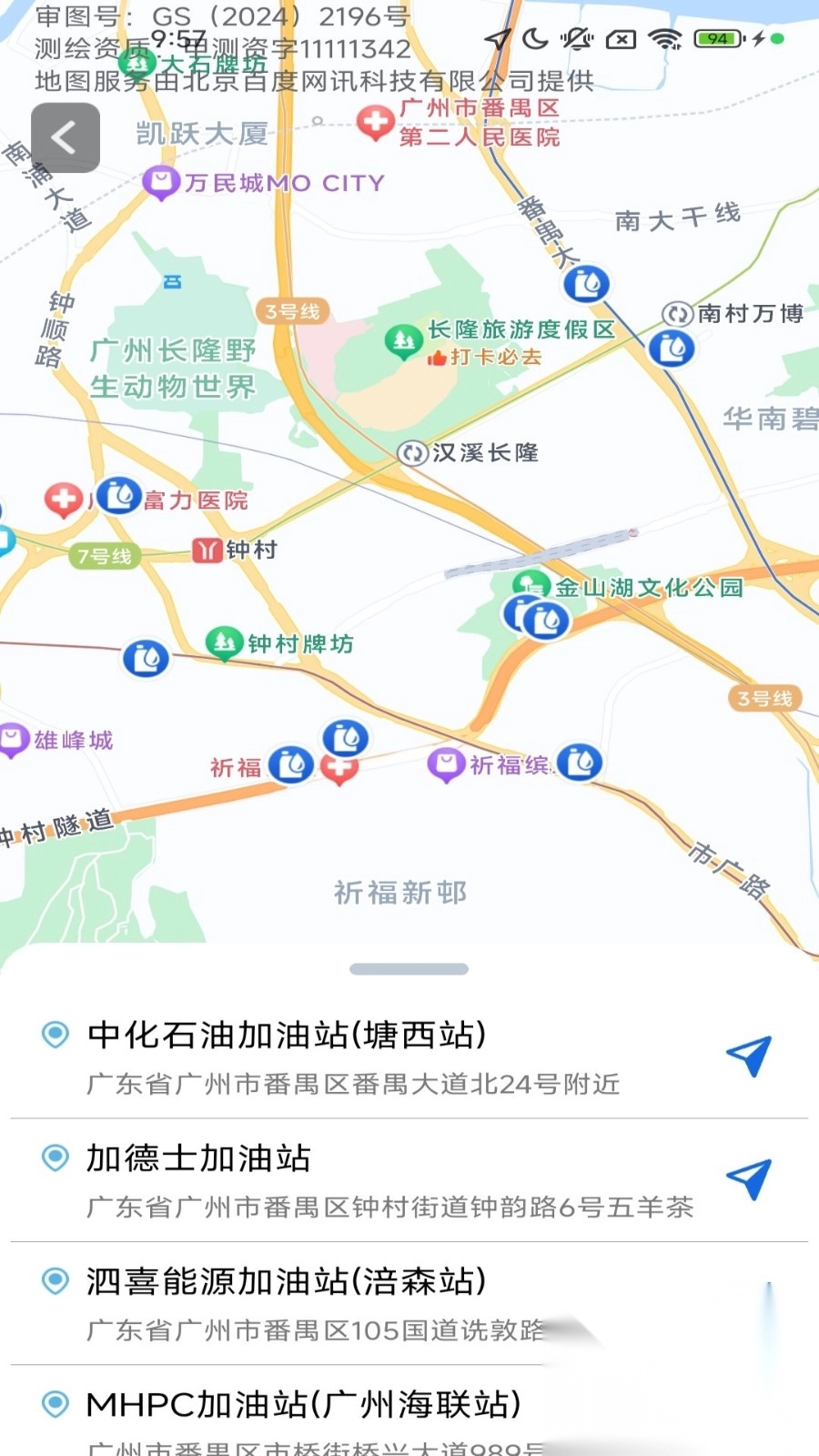Check the battery indicator in status bar

(718, 38)
